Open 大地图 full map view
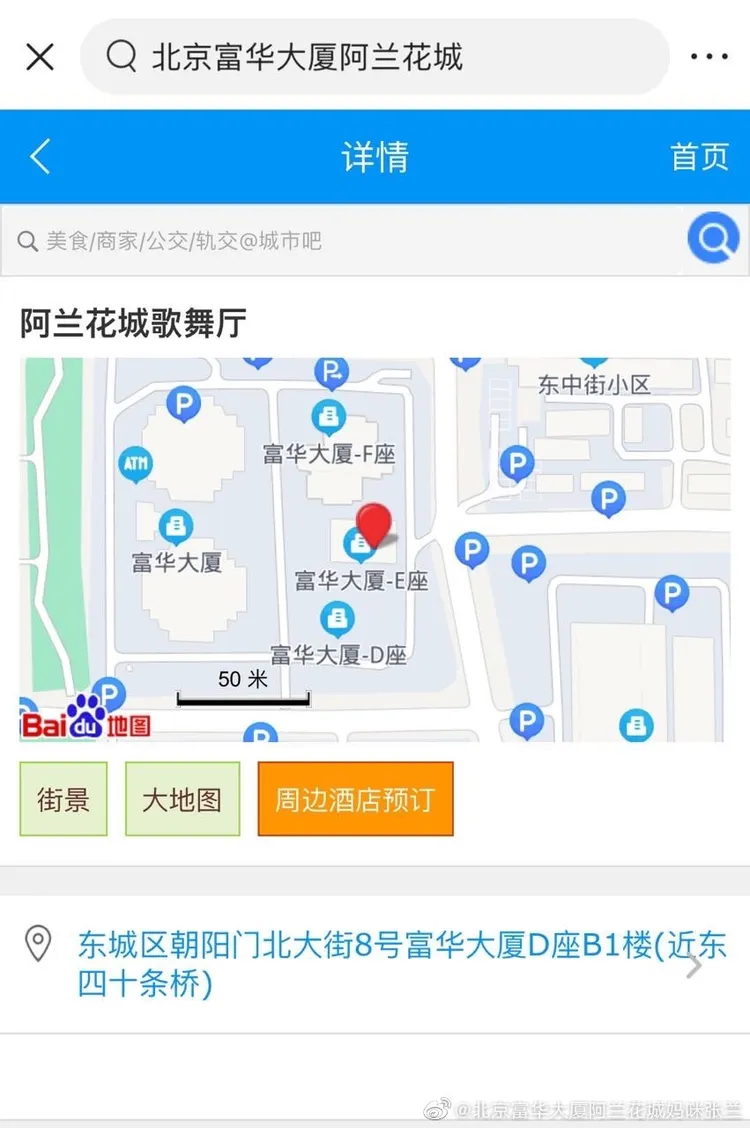The height and width of the screenshot is (1128, 750). point(181,798)
